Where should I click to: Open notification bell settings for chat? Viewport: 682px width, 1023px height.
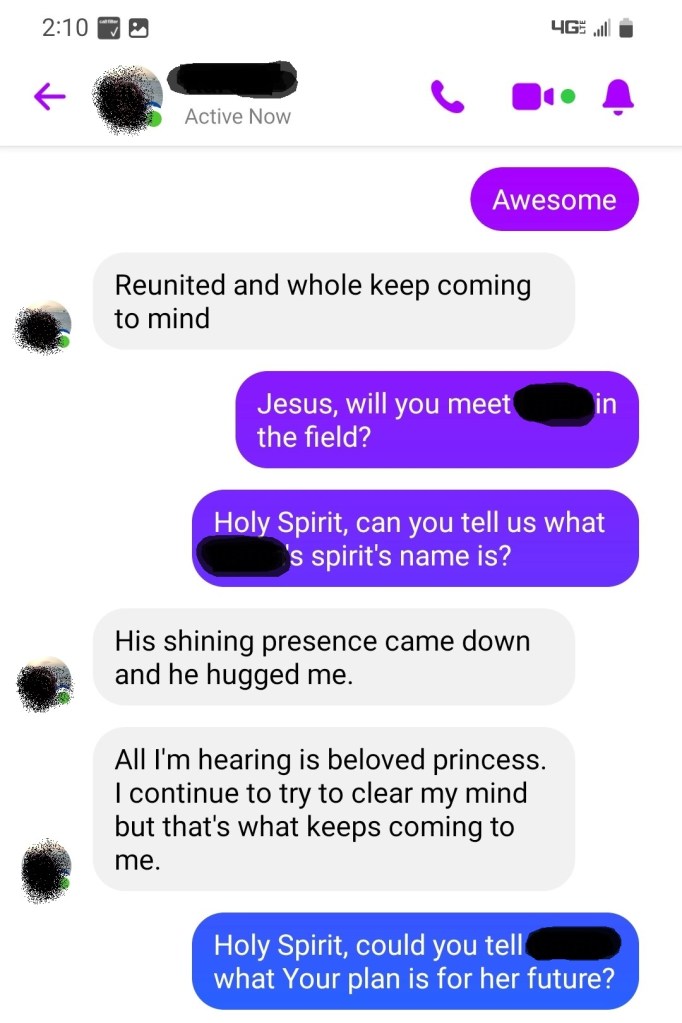click(x=618, y=96)
